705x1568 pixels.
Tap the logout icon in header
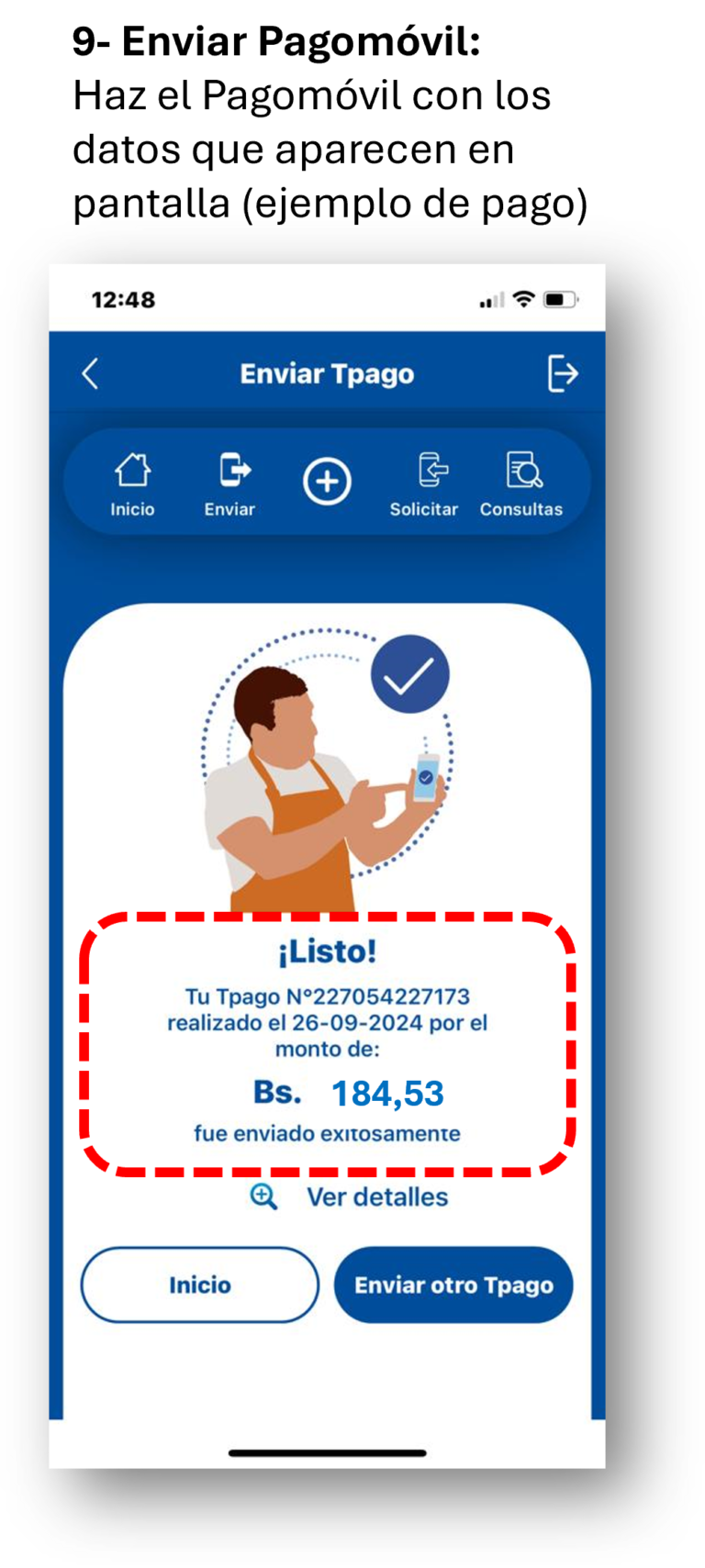[562, 373]
